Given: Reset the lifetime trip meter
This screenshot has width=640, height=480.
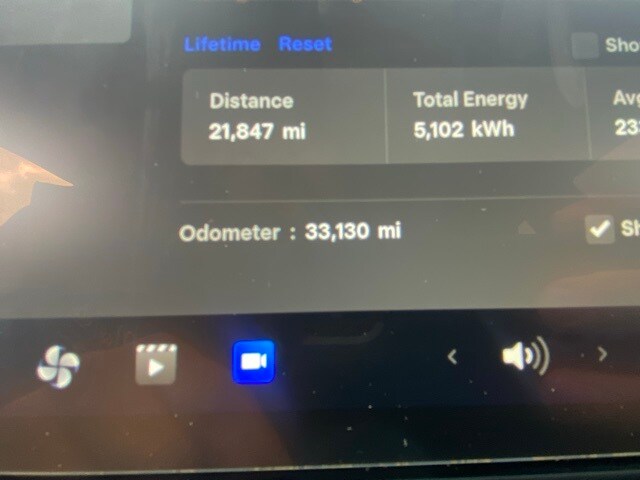Looking at the screenshot, I should (x=305, y=44).
